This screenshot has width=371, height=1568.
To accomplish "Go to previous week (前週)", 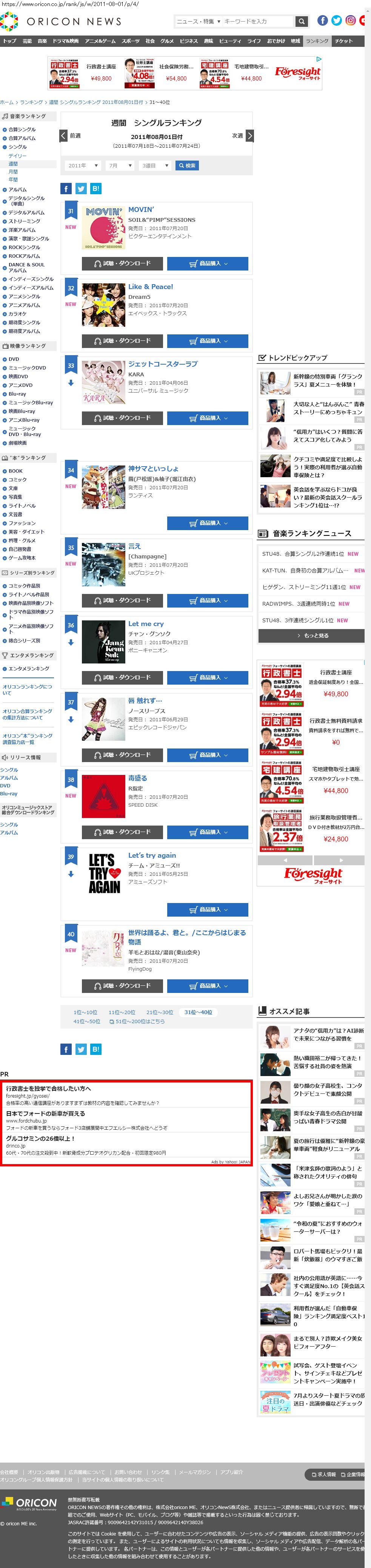I will (71, 136).
